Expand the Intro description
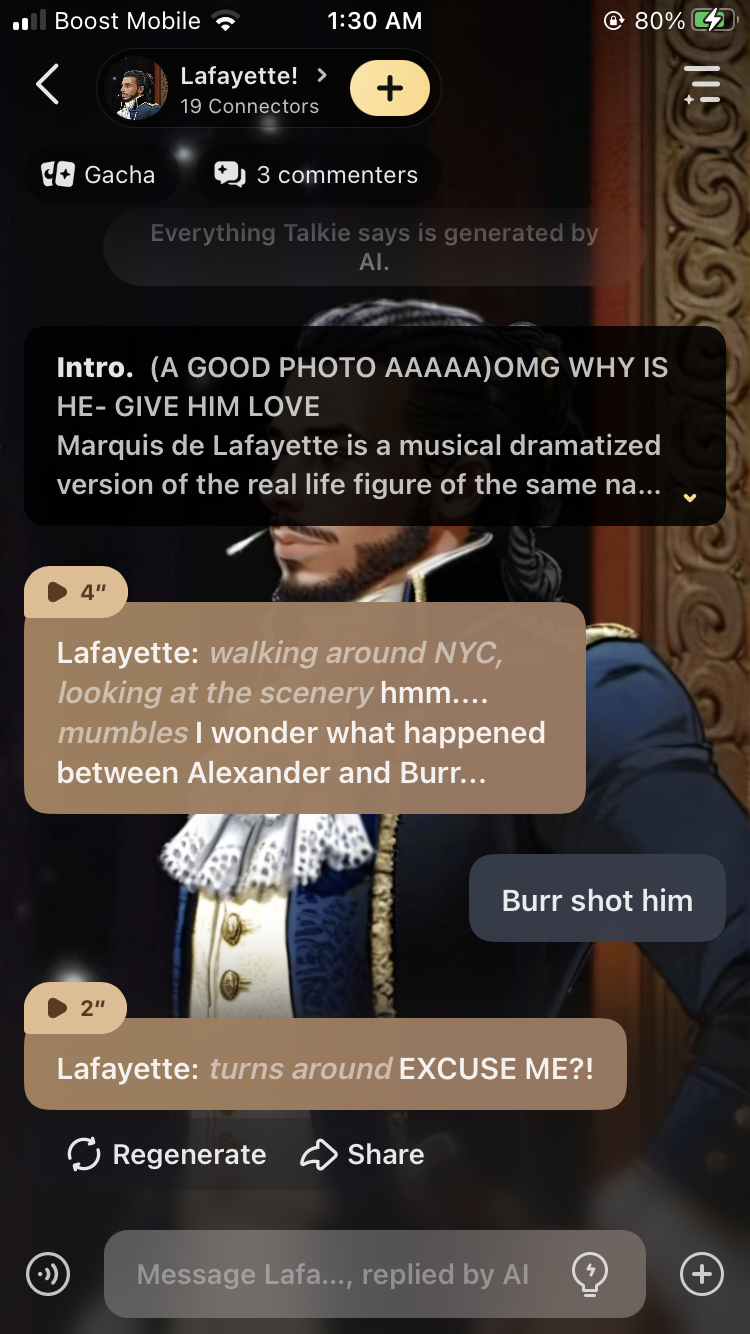Viewport: 750px width, 1334px height. 689,497
